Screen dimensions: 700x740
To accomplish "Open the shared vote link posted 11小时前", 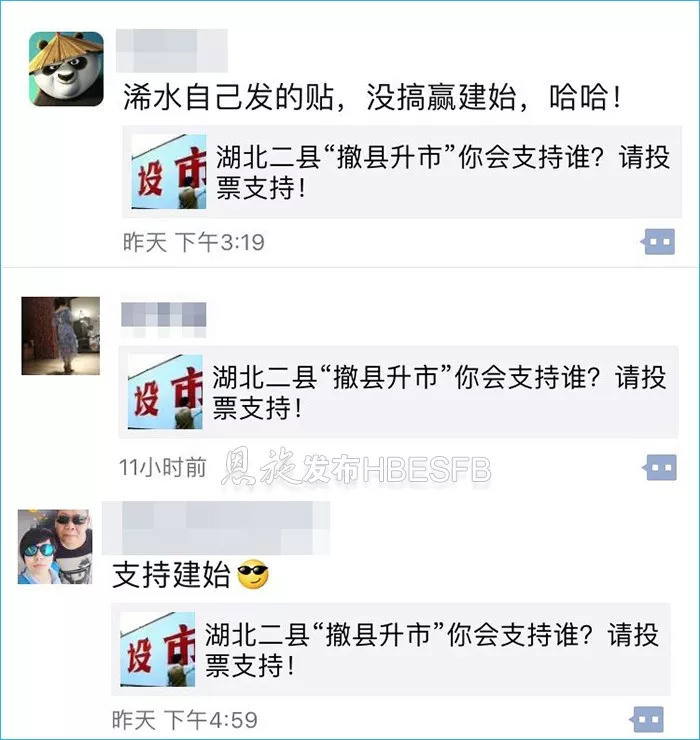I will 402,391.
